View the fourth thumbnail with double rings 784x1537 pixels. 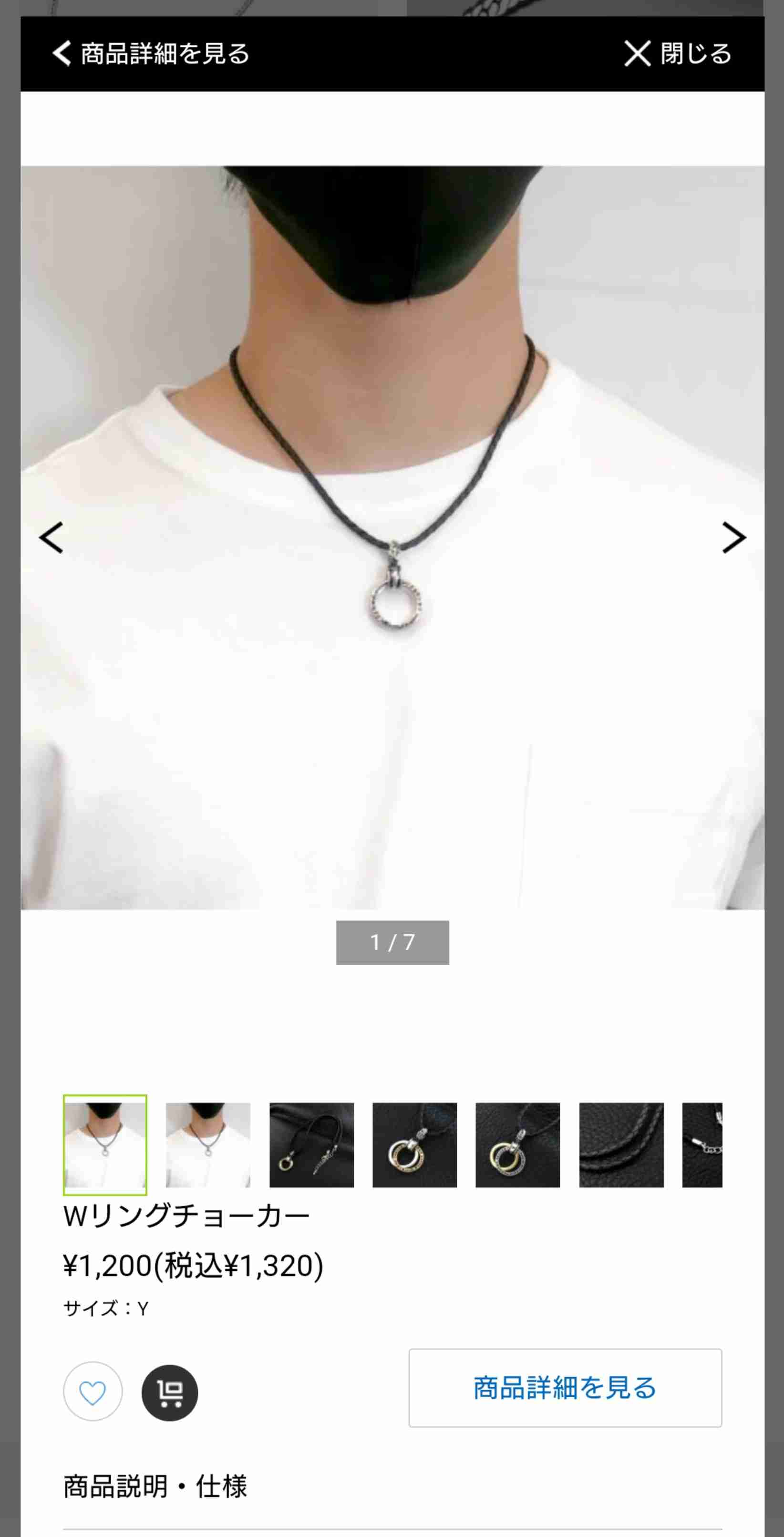click(415, 1145)
